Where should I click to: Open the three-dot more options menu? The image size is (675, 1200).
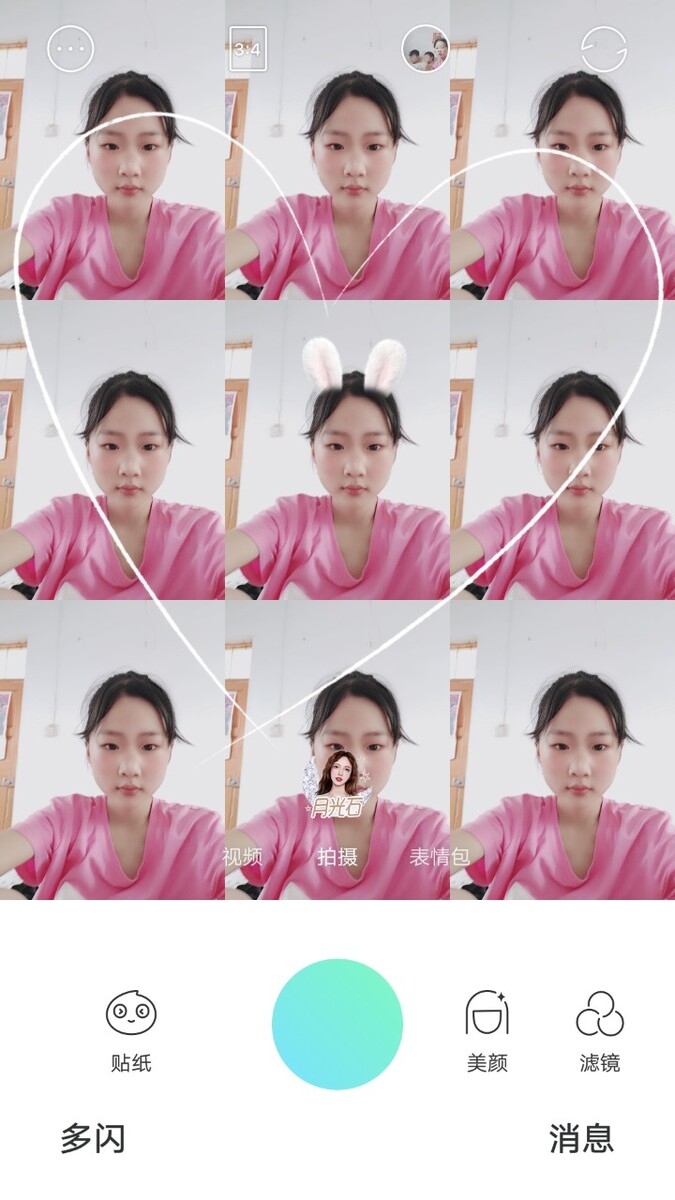point(70,48)
